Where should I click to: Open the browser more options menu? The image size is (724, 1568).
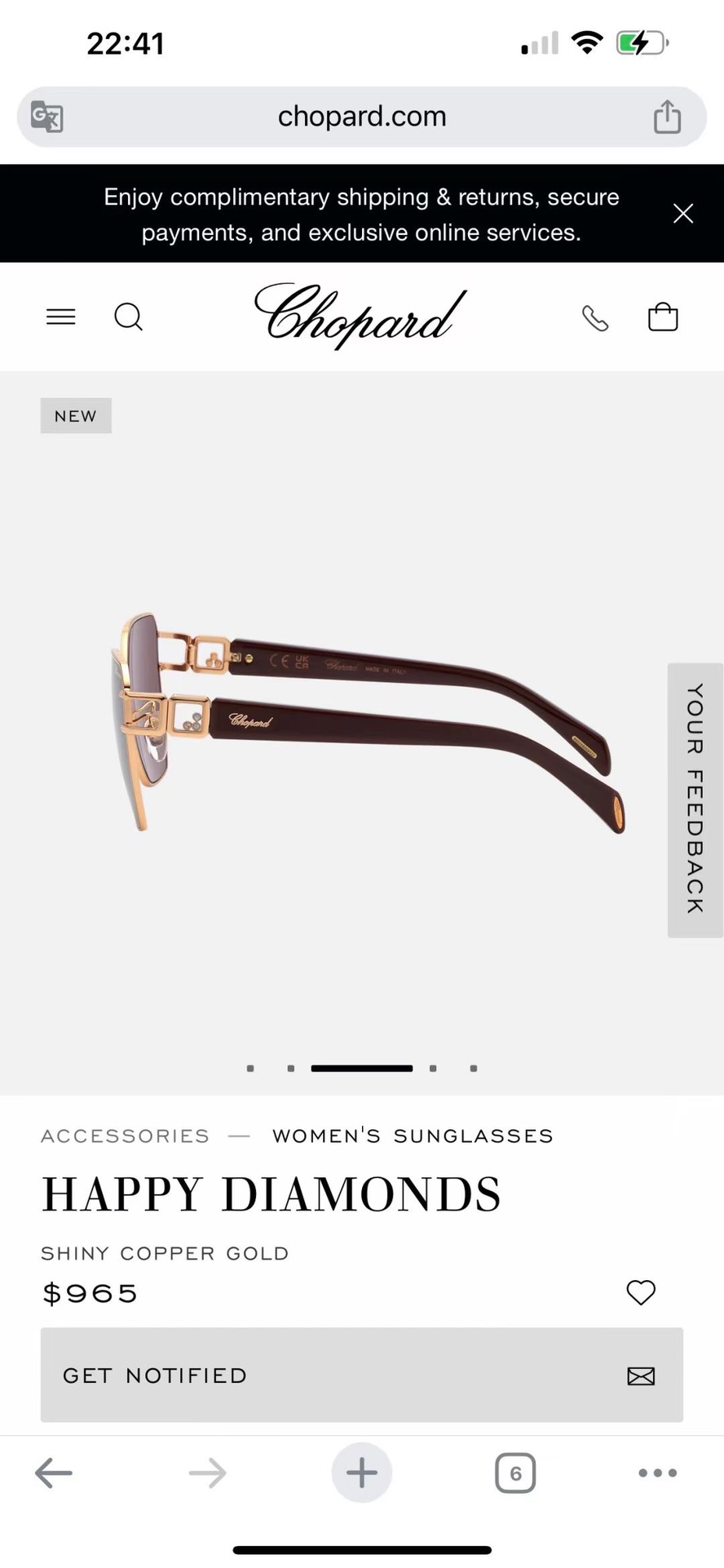click(x=658, y=1473)
